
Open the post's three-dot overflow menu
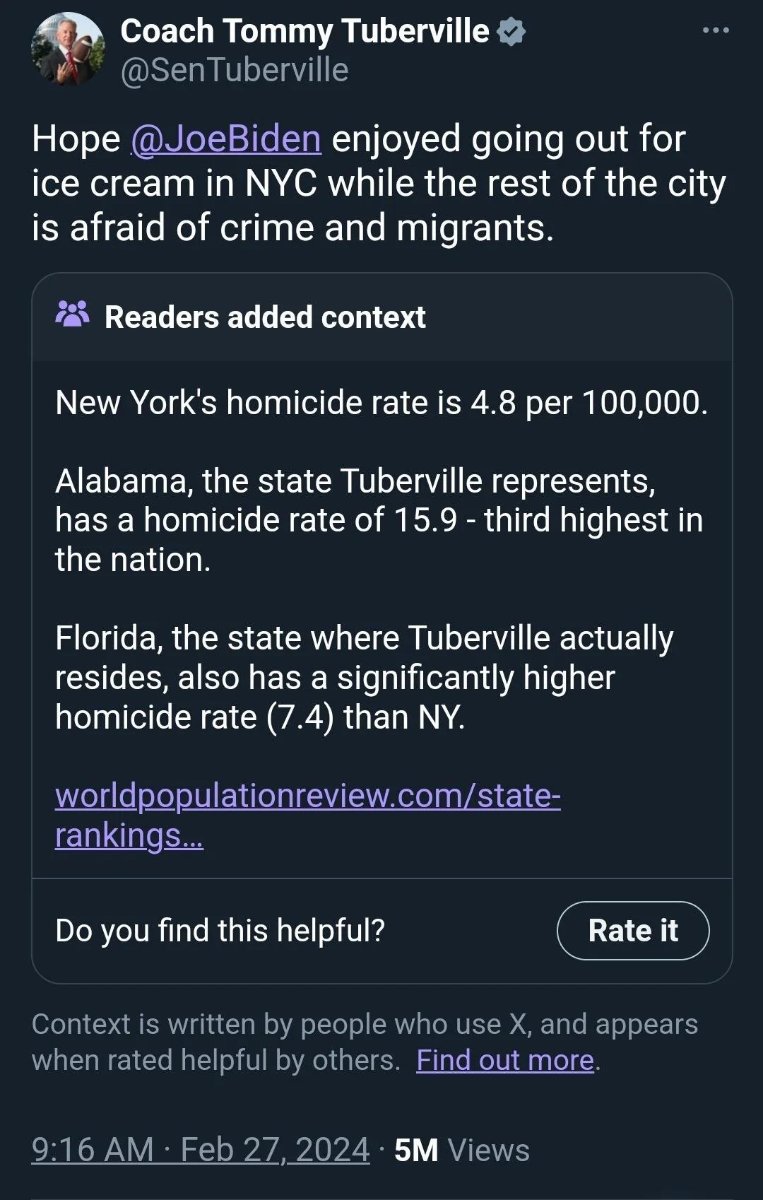716,31
